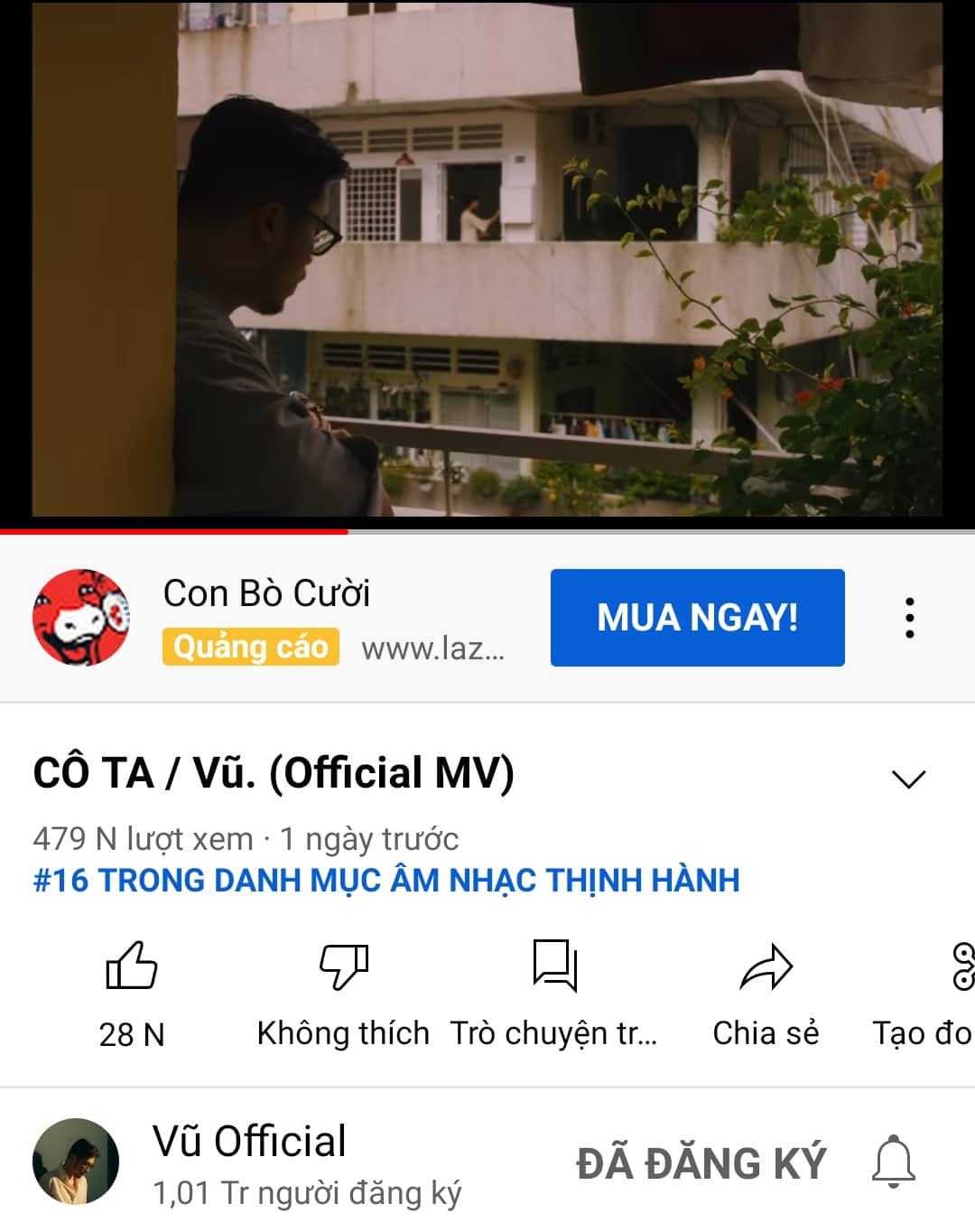Image resolution: width=975 pixels, height=1232 pixels.
Task: Tap the ĐÃ ĐĂNG KÝ subscribed button
Action: (701, 1163)
